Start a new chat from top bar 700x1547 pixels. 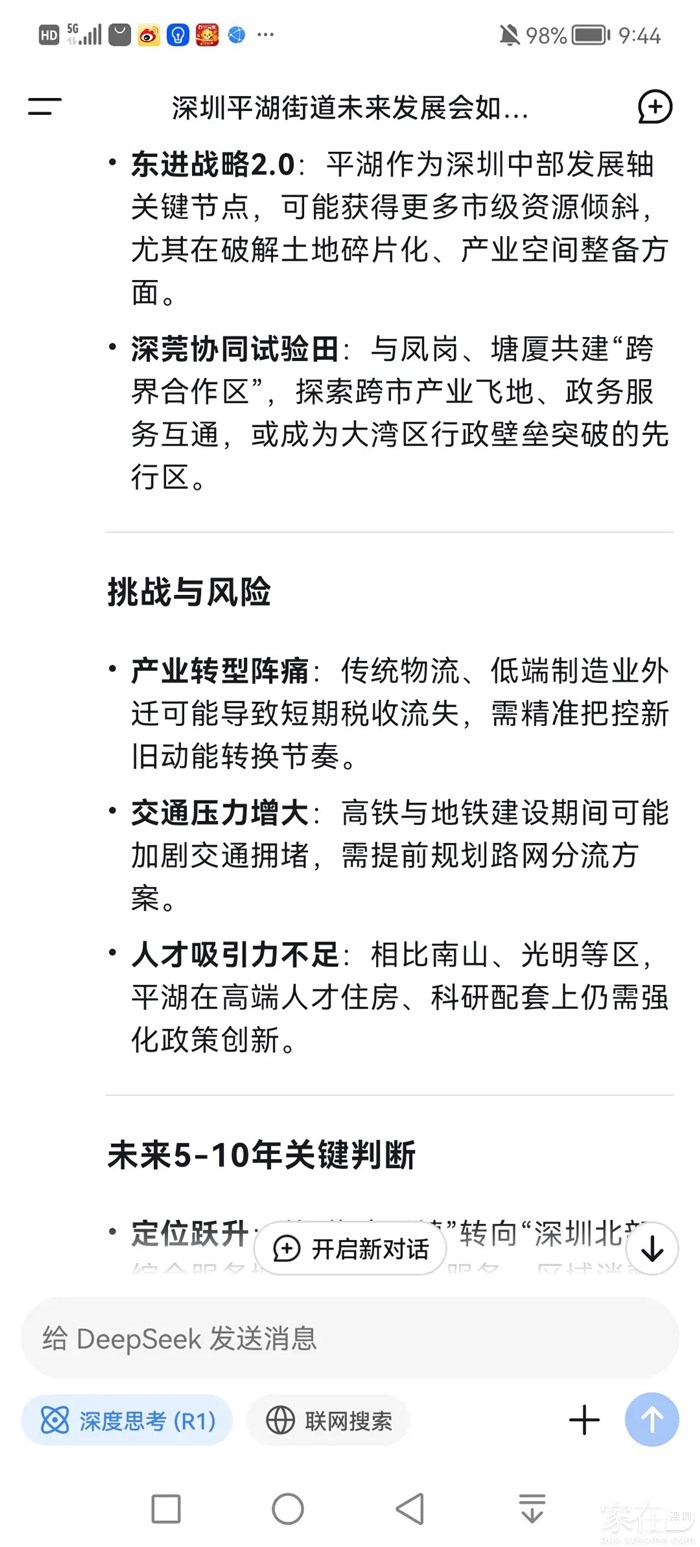654,107
